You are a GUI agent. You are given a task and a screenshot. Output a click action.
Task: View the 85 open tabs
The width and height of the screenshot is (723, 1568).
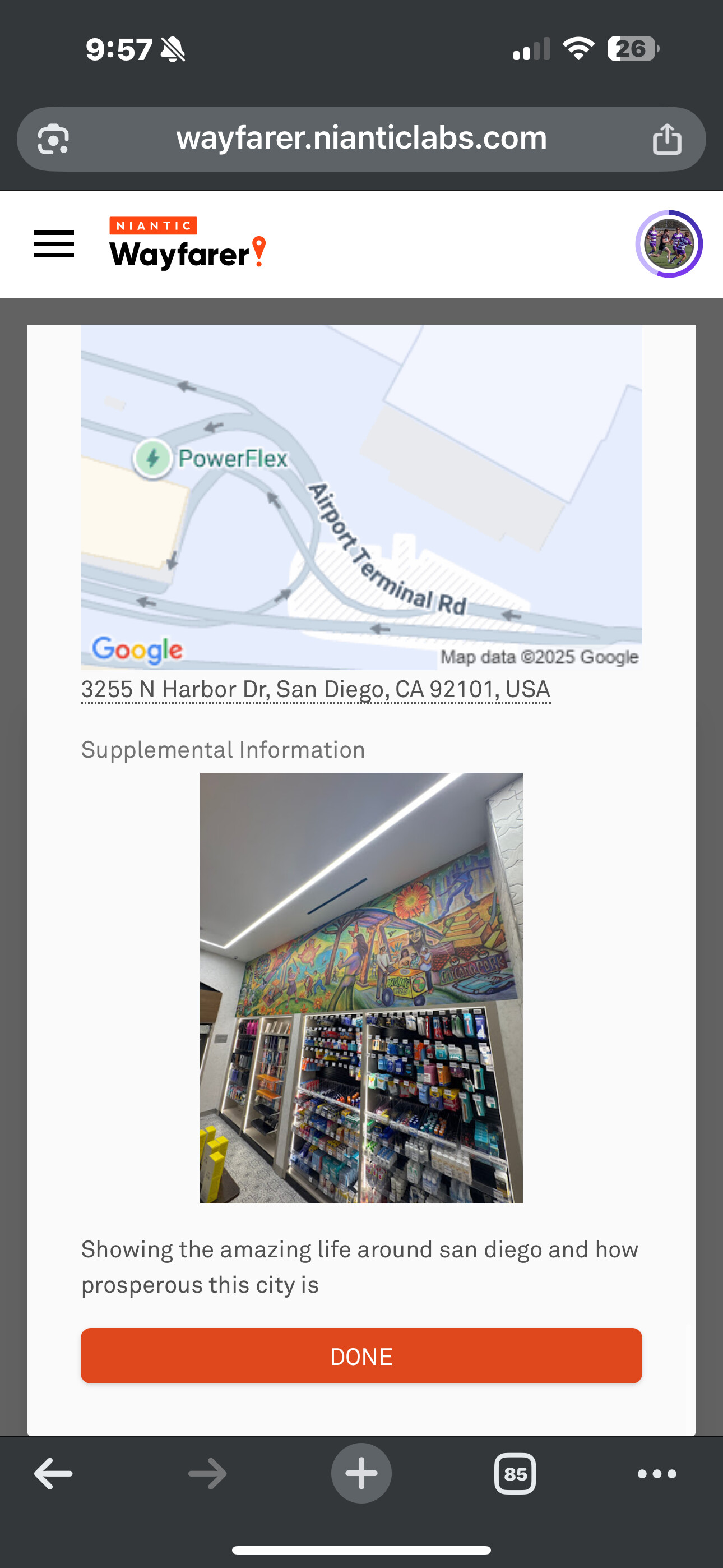tap(515, 1474)
